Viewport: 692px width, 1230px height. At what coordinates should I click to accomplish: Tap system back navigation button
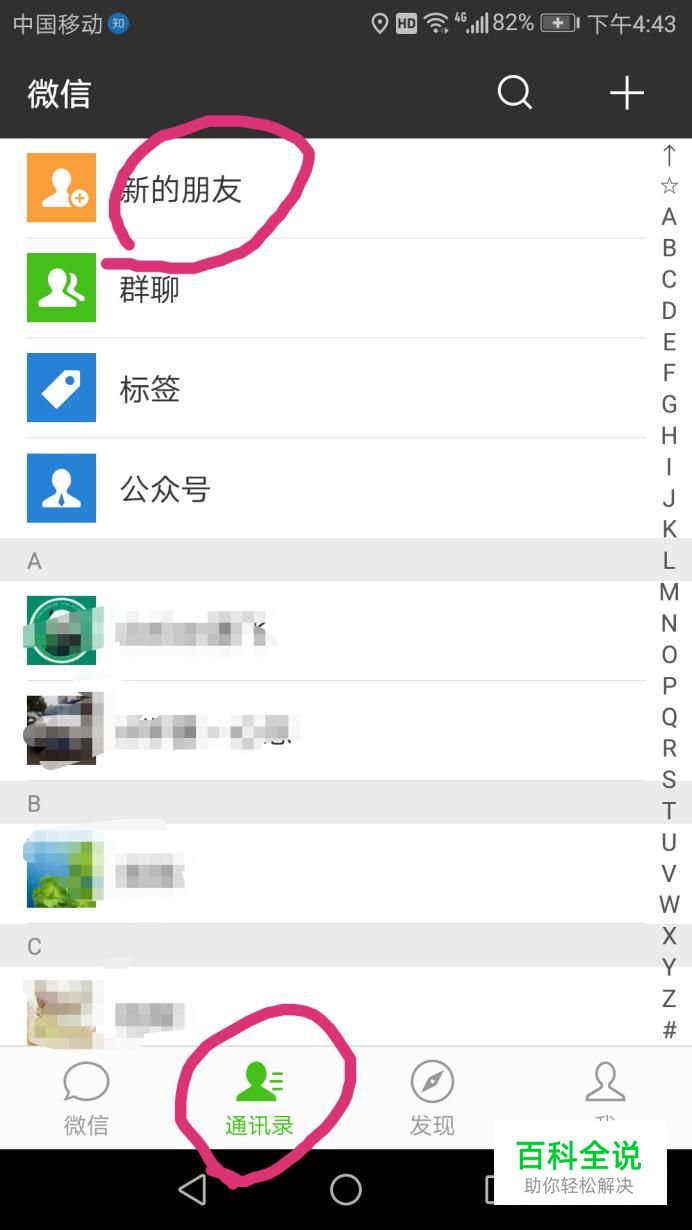192,1188
